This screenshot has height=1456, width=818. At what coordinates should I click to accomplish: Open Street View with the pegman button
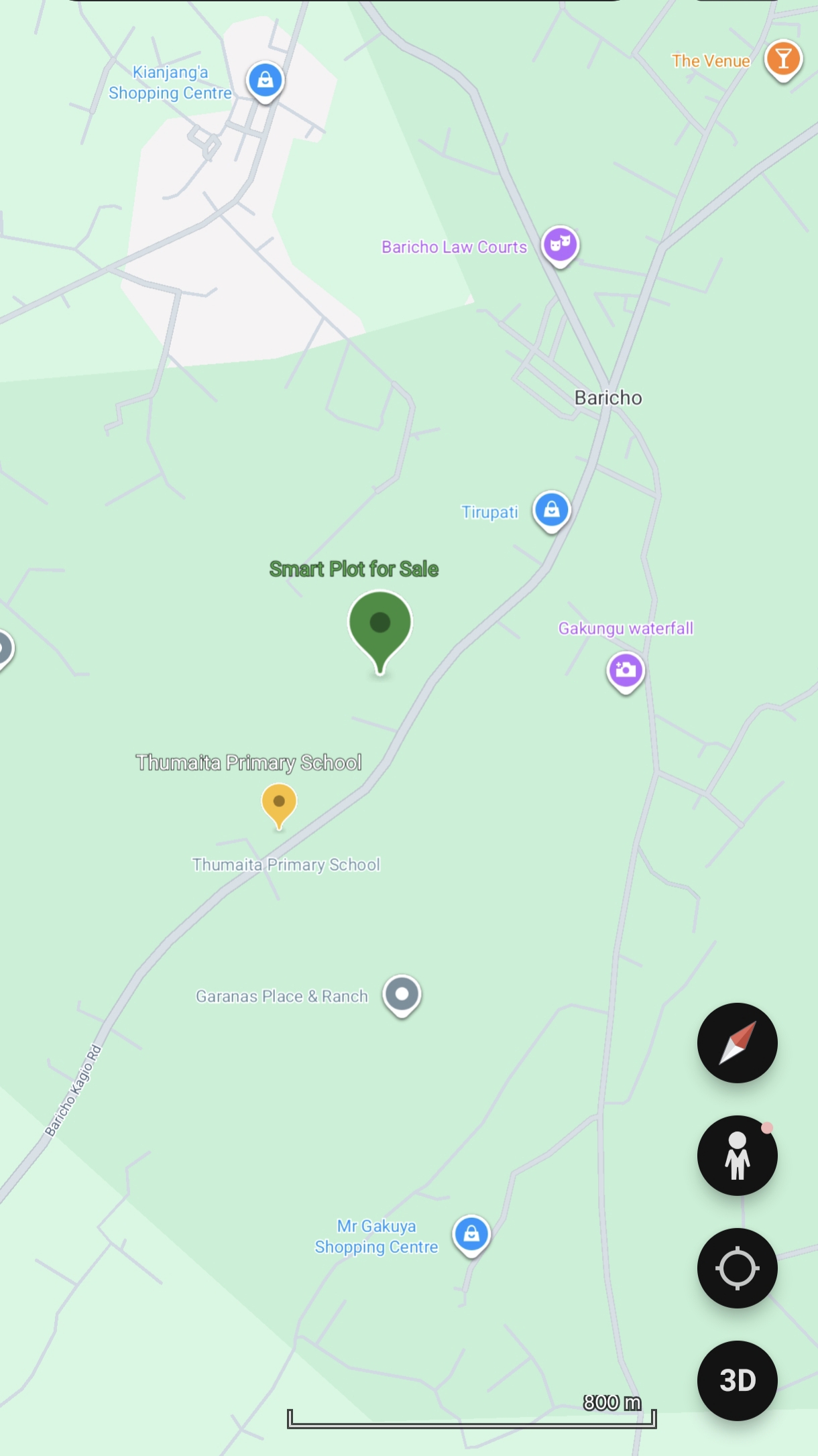coord(737,1155)
